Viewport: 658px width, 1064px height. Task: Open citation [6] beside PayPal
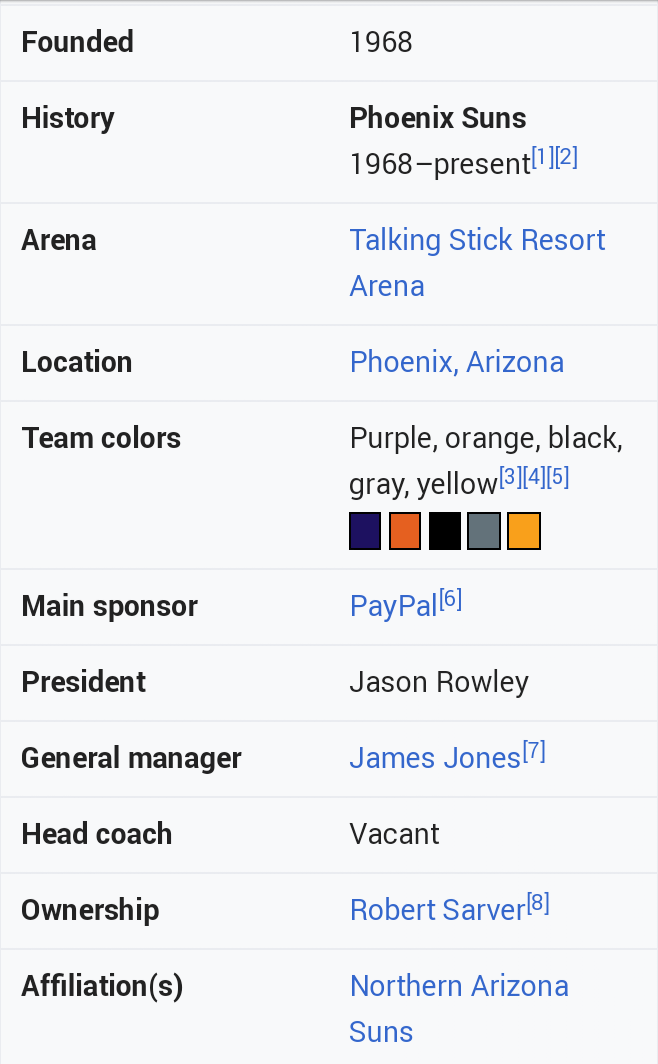[450, 599]
